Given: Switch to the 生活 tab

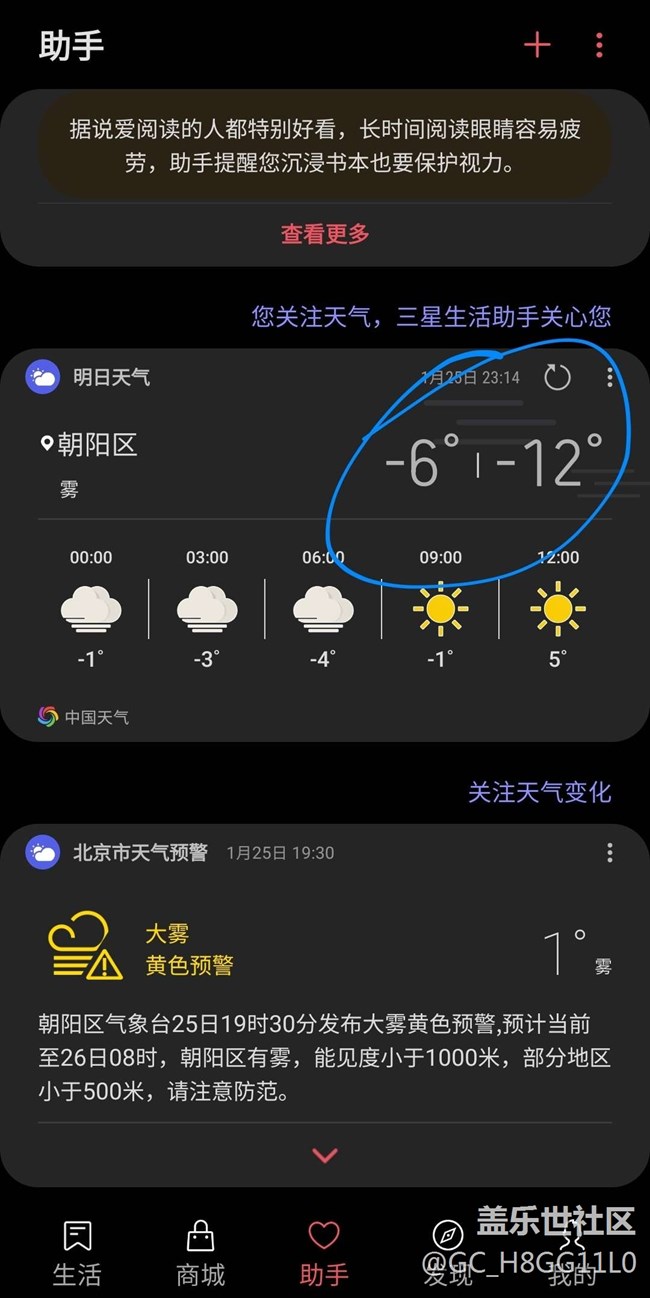Looking at the screenshot, I should (x=77, y=1253).
